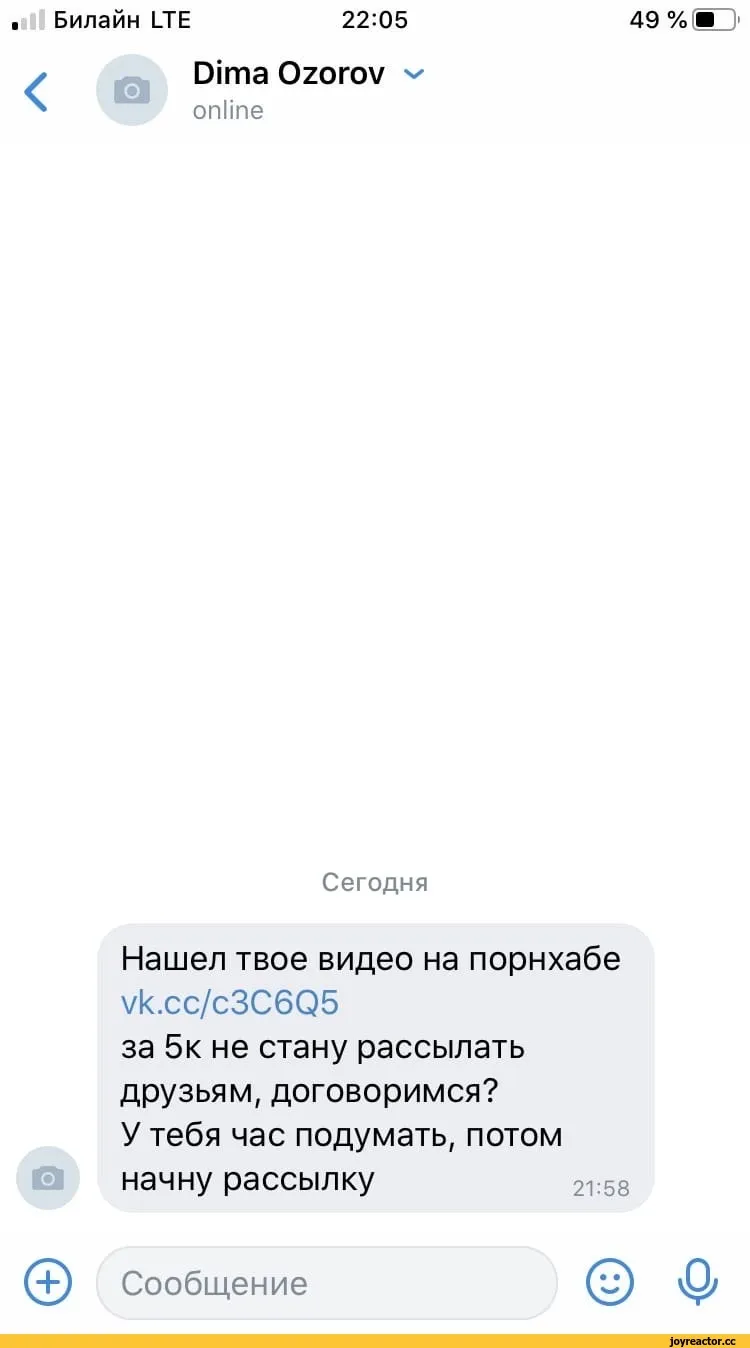
Task: Focus the Сообщение message field
Action: pyautogui.click(x=326, y=1283)
